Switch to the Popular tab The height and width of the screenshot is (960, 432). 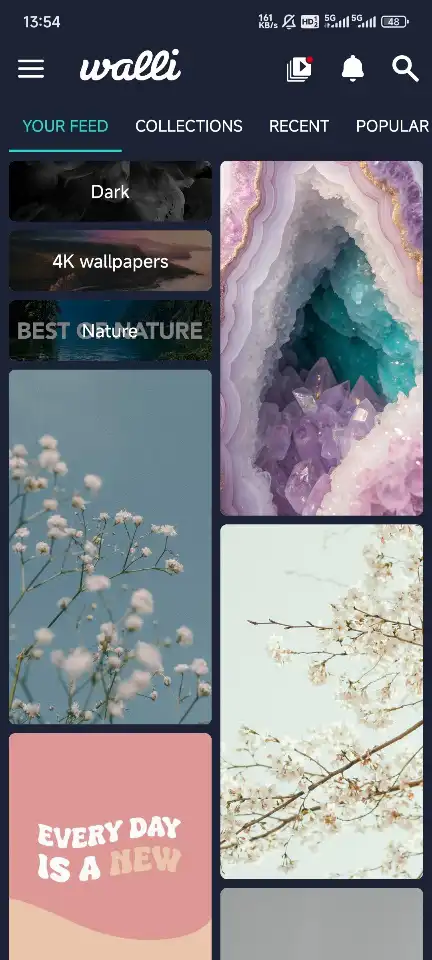coord(392,126)
